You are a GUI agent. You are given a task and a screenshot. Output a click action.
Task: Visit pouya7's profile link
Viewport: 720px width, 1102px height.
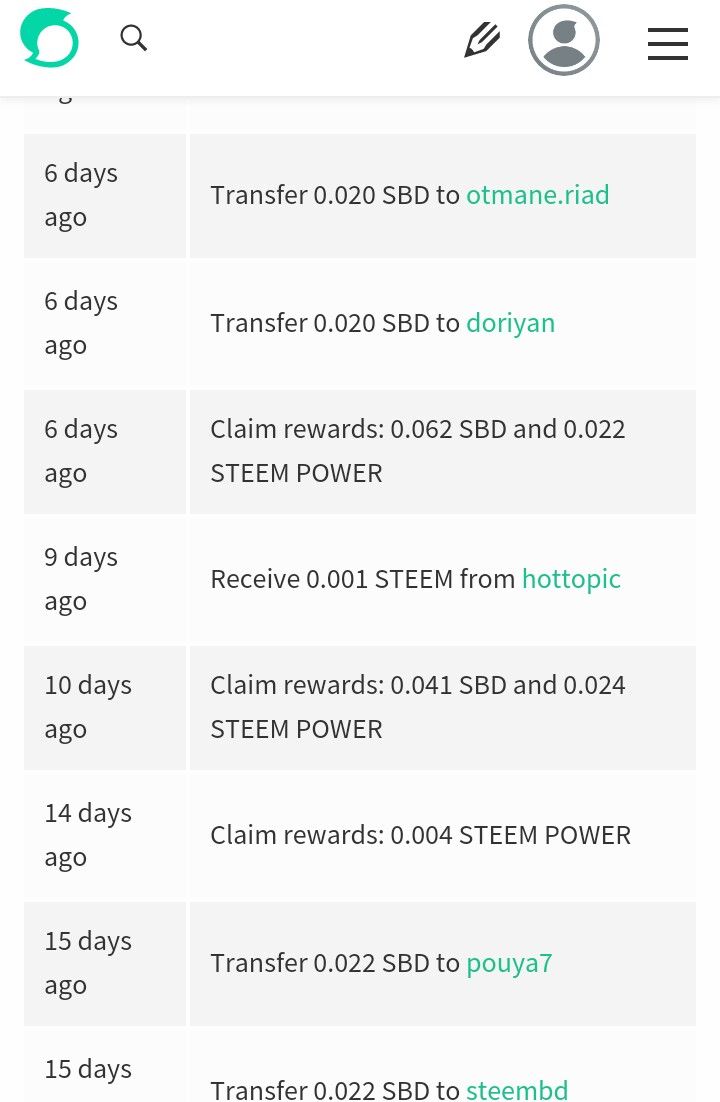pos(509,963)
